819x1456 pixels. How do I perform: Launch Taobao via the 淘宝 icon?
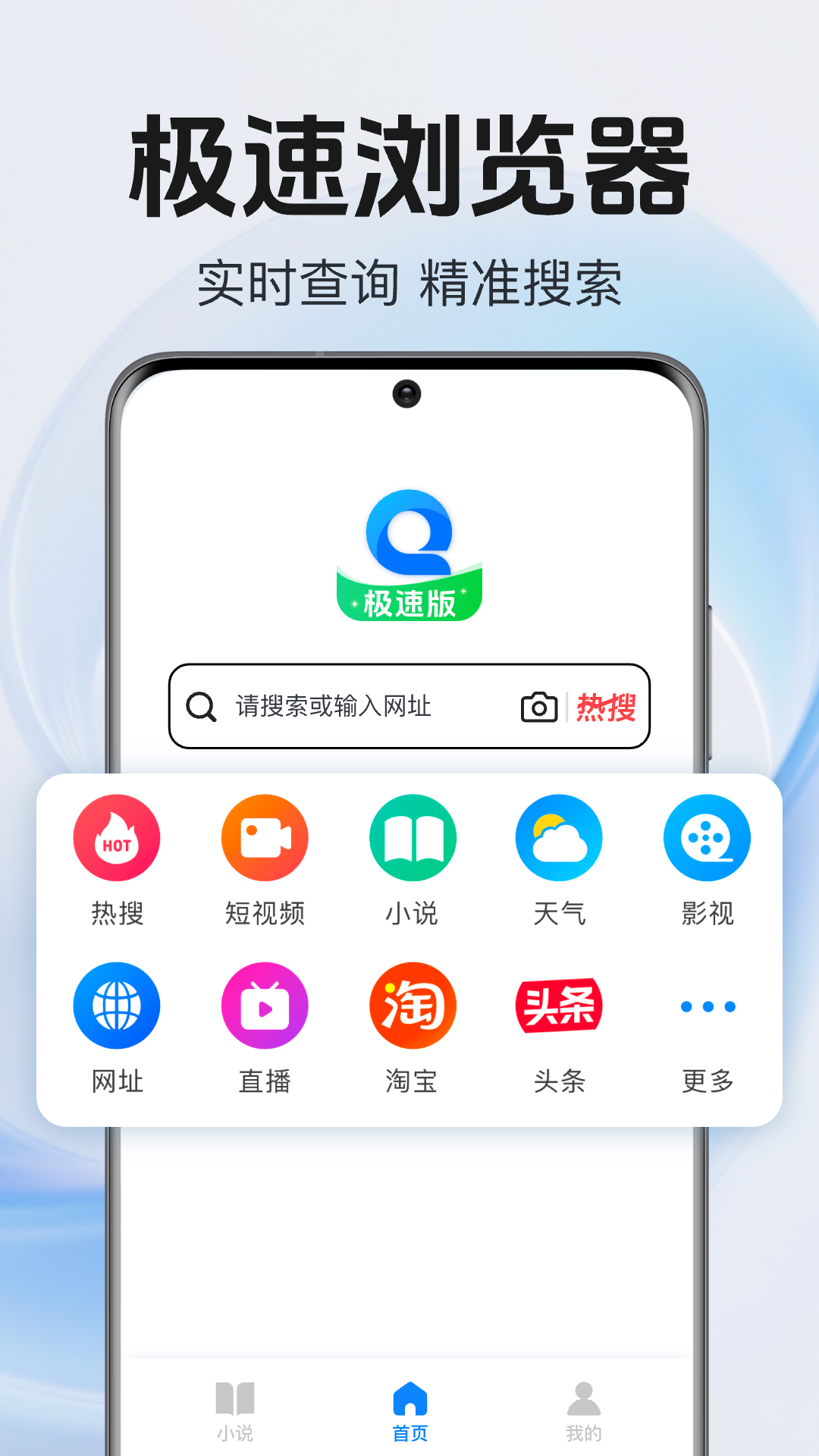(x=412, y=1006)
